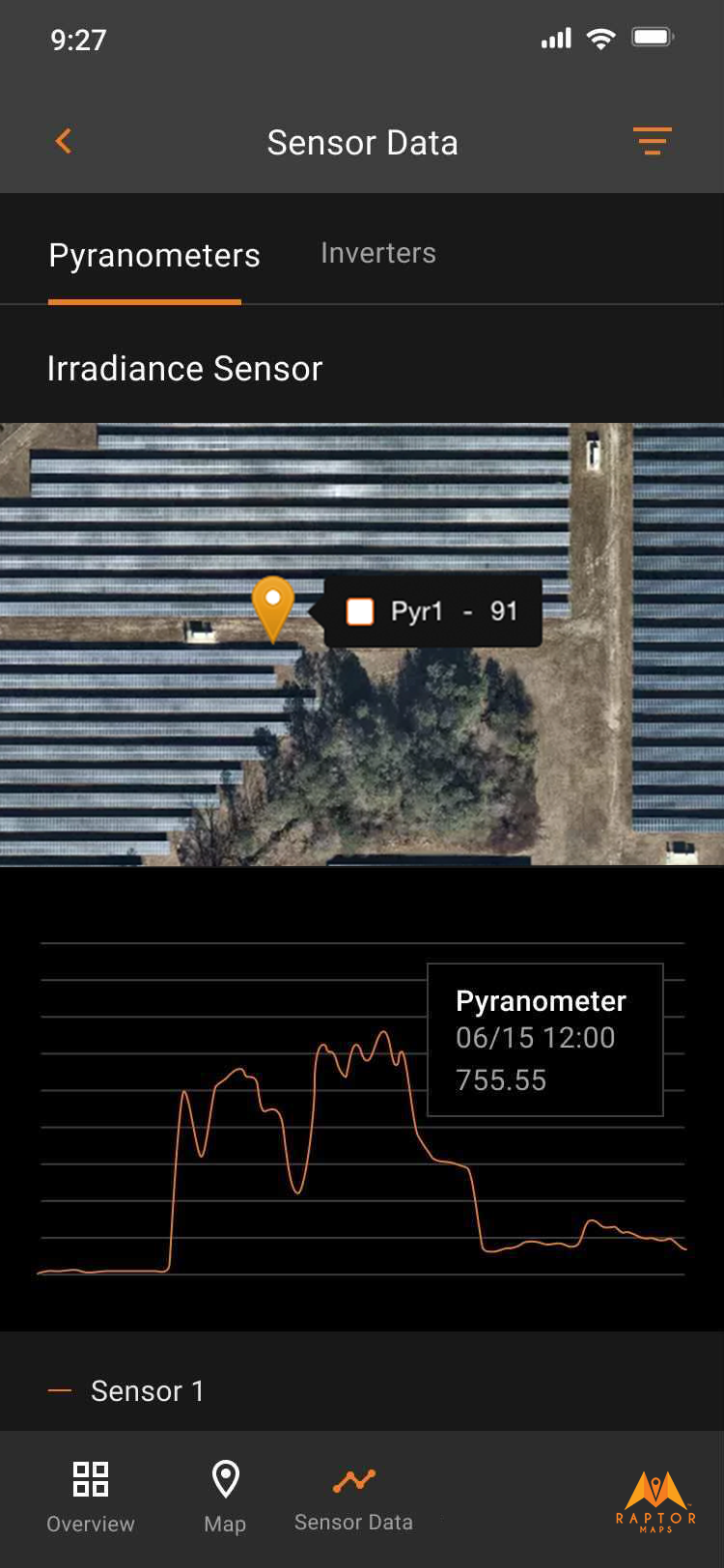Open the filter options icon
This screenshot has width=724, height=1568.
[x=652, y=141]
